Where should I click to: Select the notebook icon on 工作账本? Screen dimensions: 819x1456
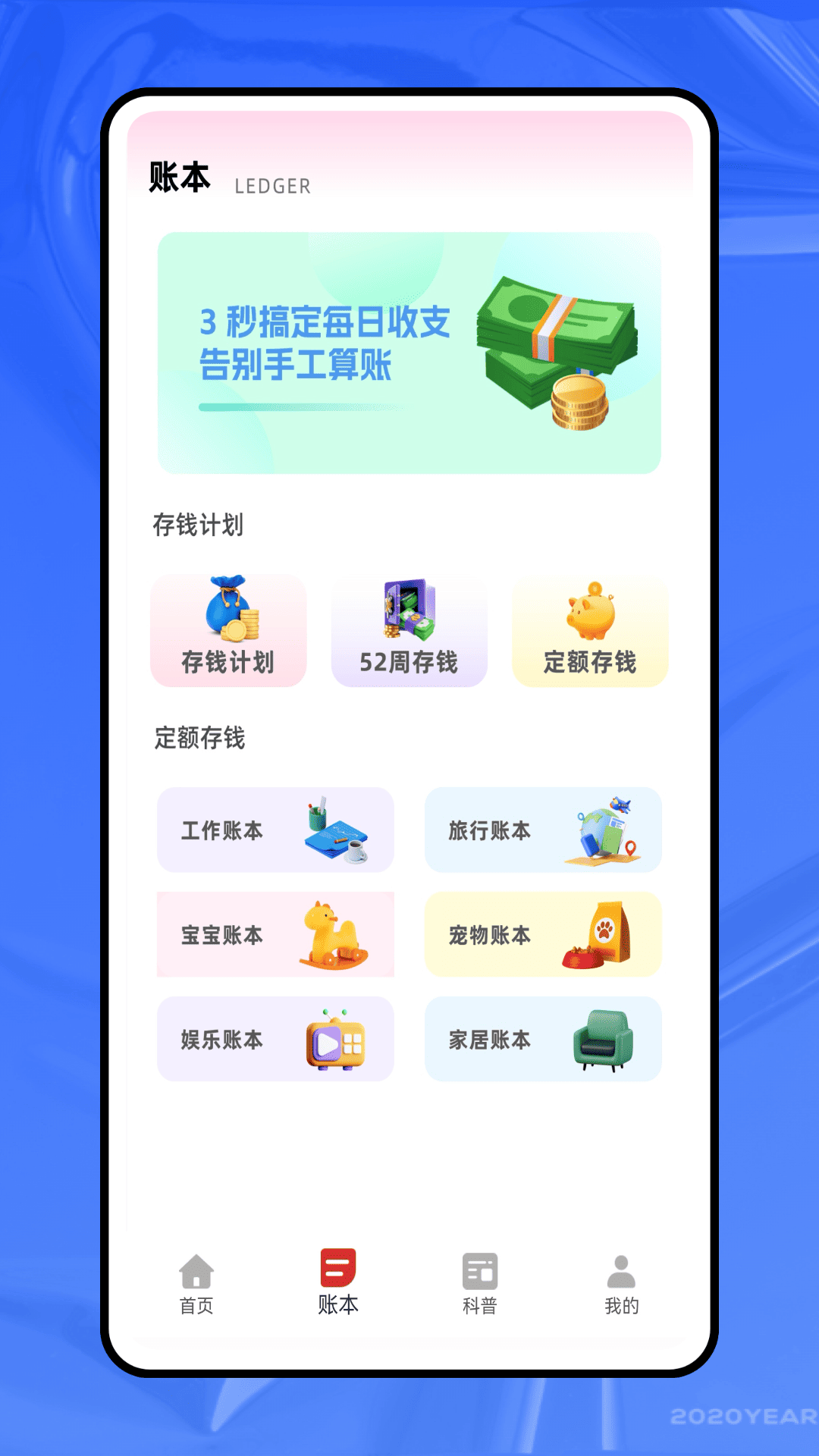(x=337, y=830)
